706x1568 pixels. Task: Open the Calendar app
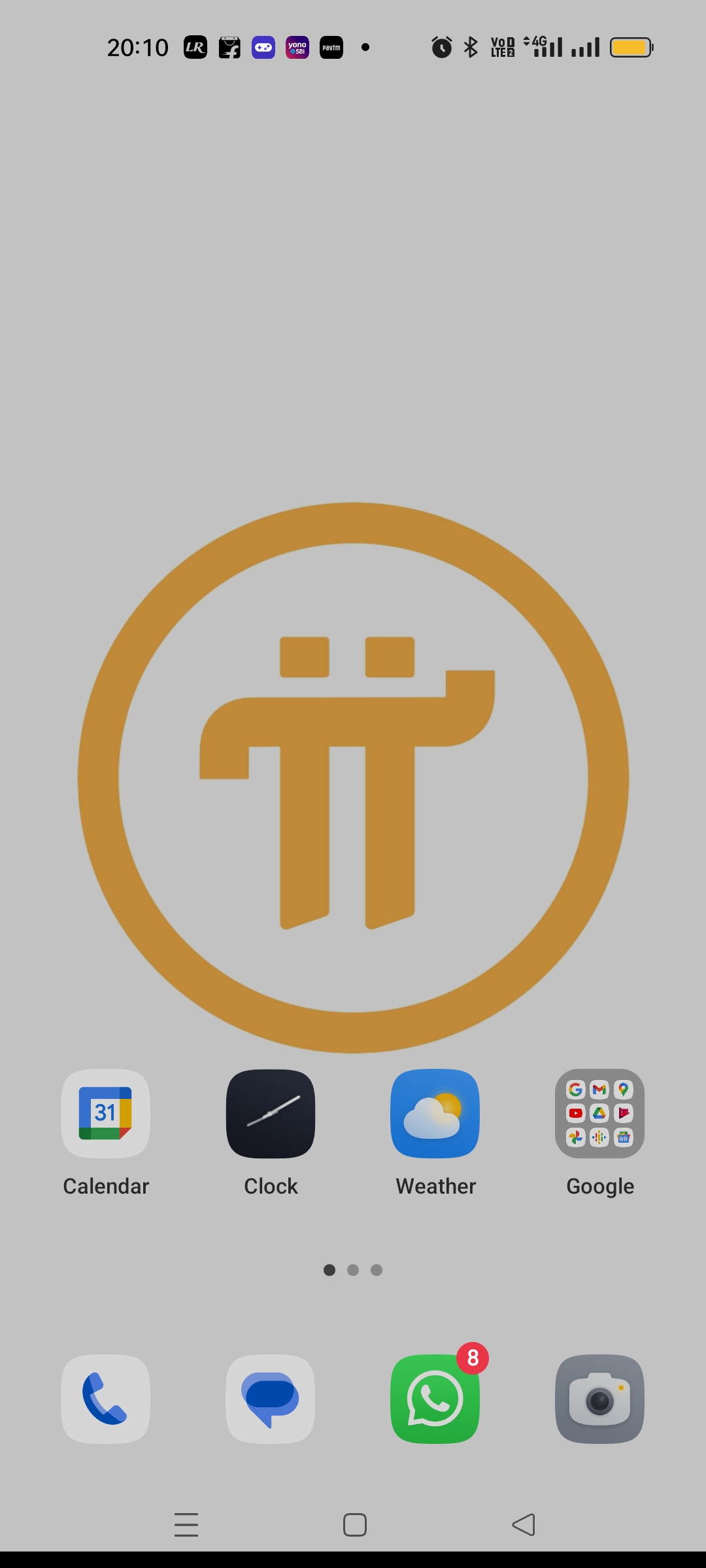[105, 1113]
